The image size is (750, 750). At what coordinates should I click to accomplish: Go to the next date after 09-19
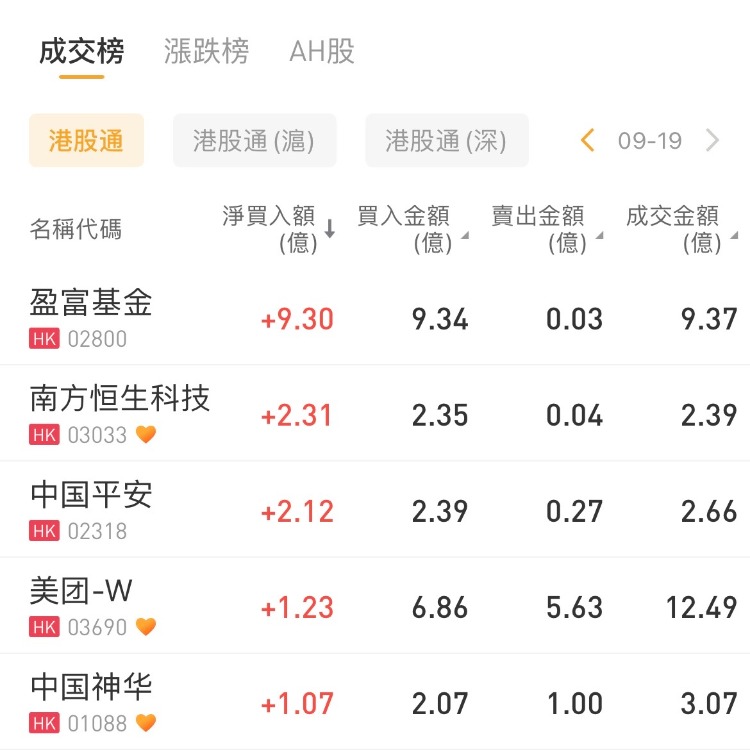coord(712,141)
